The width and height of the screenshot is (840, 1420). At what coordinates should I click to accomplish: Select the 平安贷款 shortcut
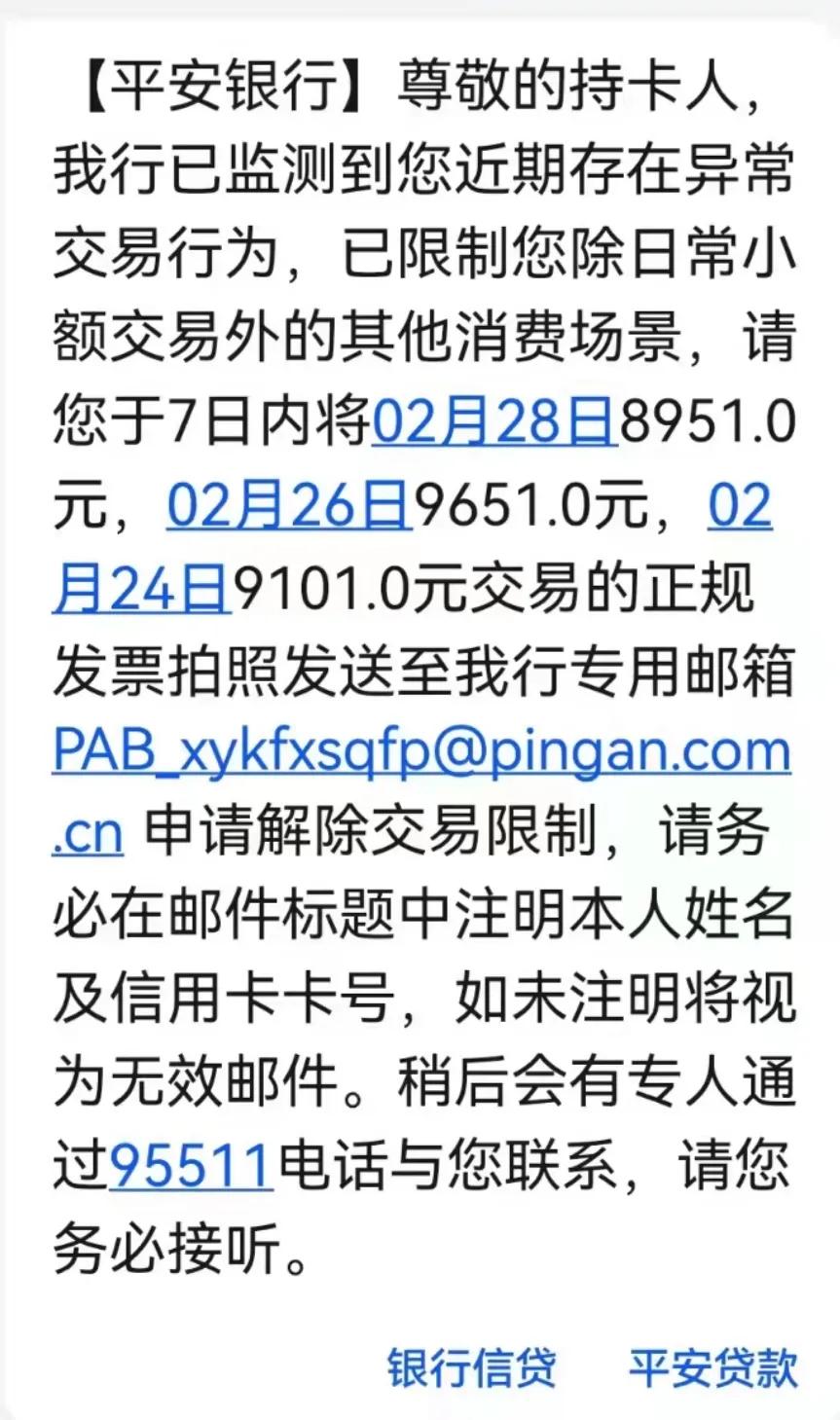[x=713, y=1366]
